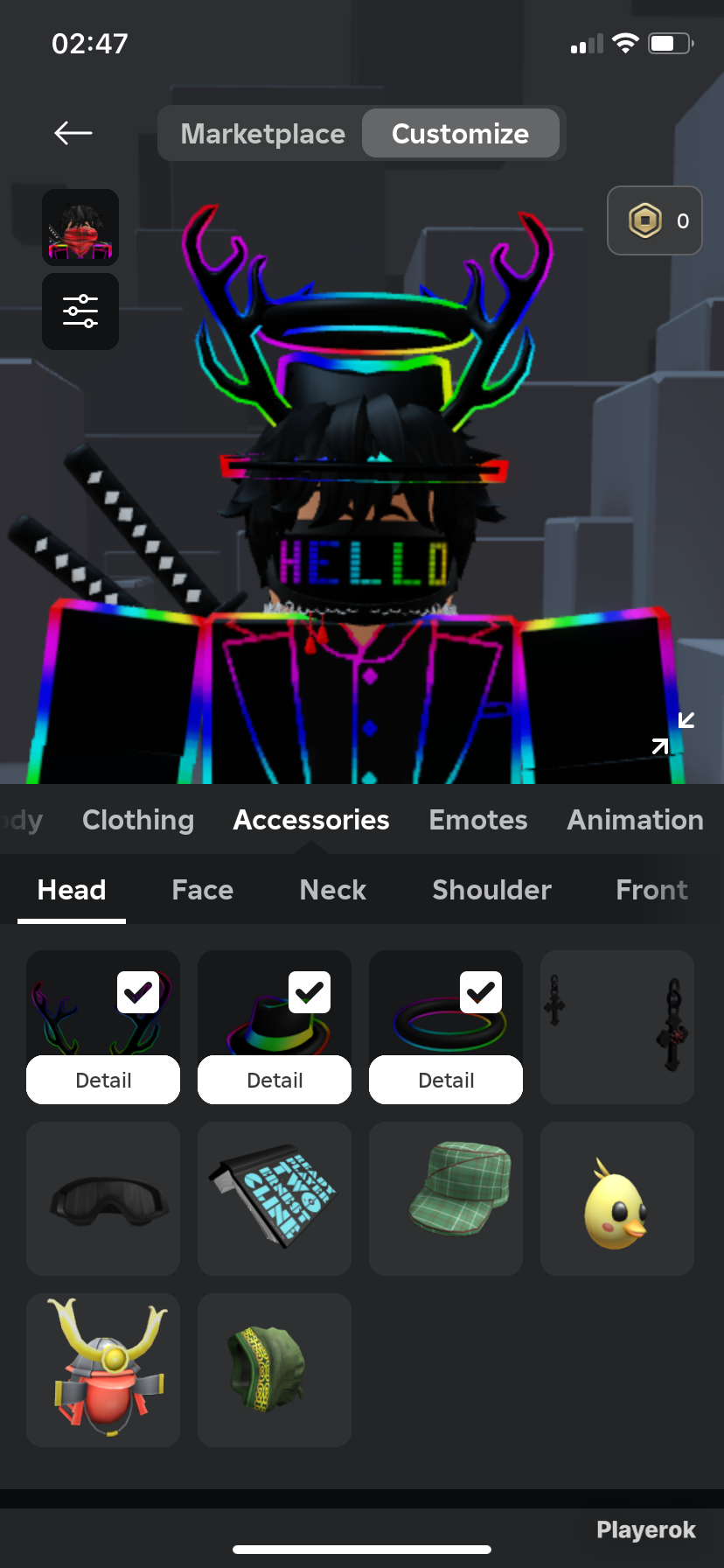
Task: View Detail for the rainbow halo
Action: click(446, 1080)
